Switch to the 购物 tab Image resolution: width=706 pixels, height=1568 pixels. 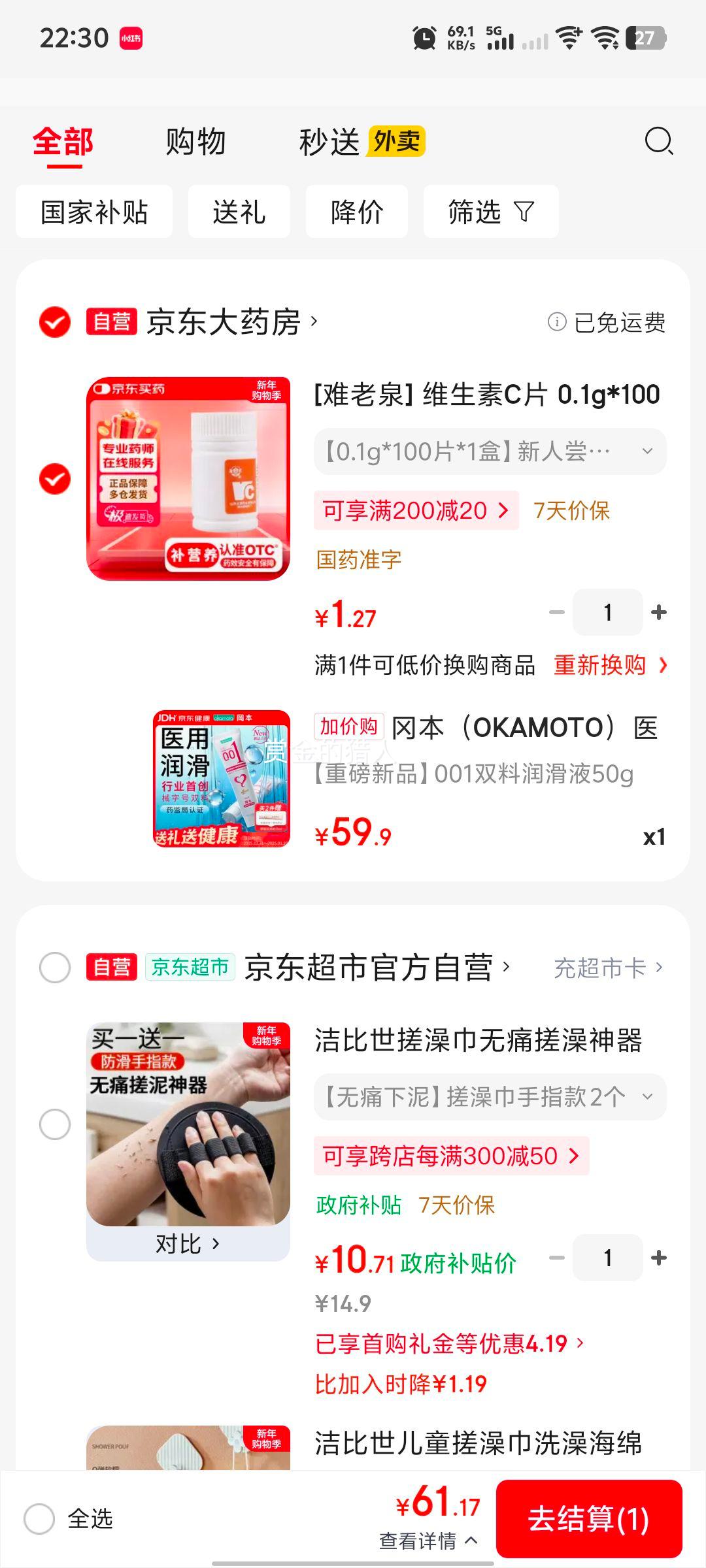(x=195, y=141)
